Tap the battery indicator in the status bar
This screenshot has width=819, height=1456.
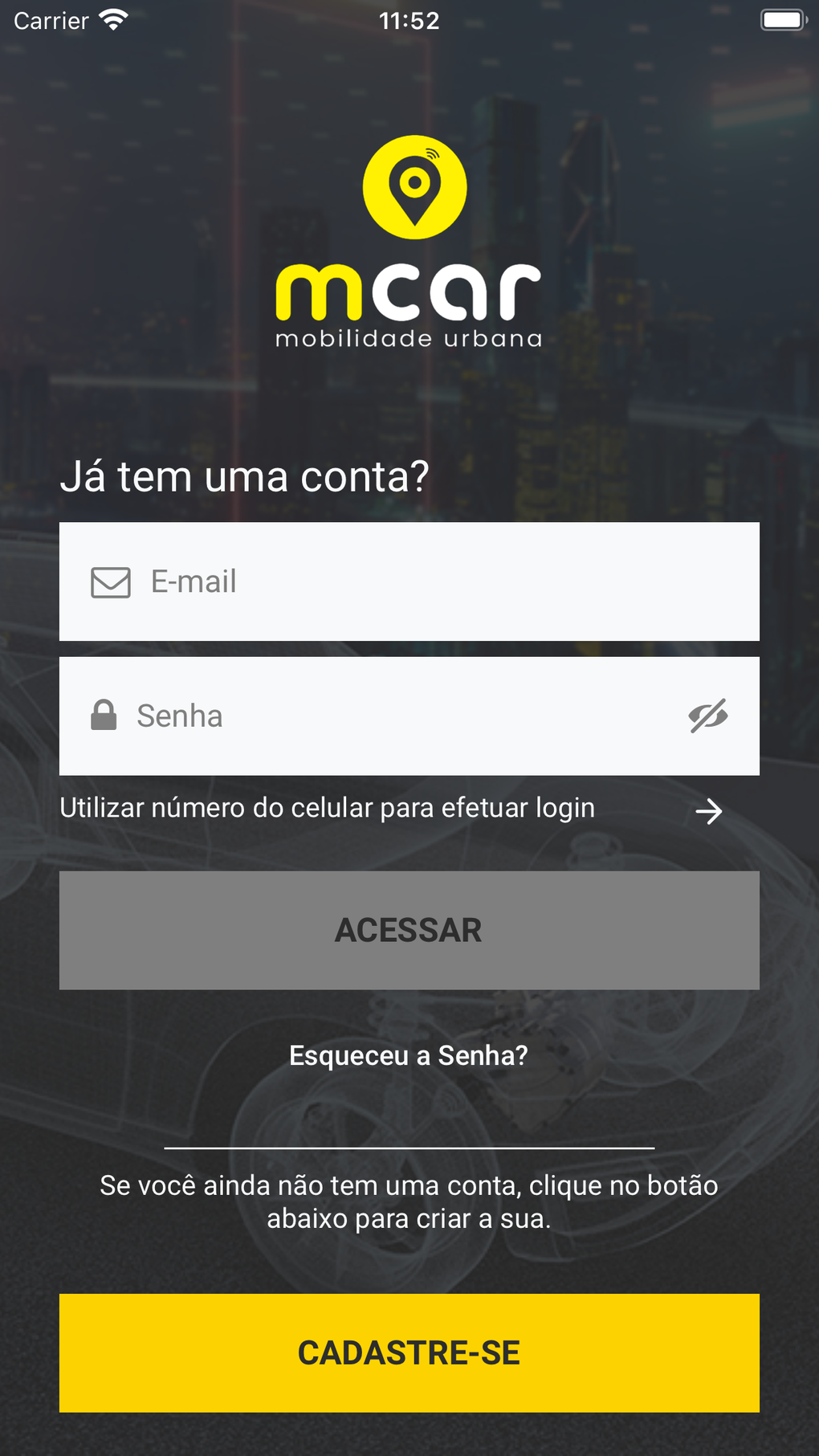pos(783,18)
